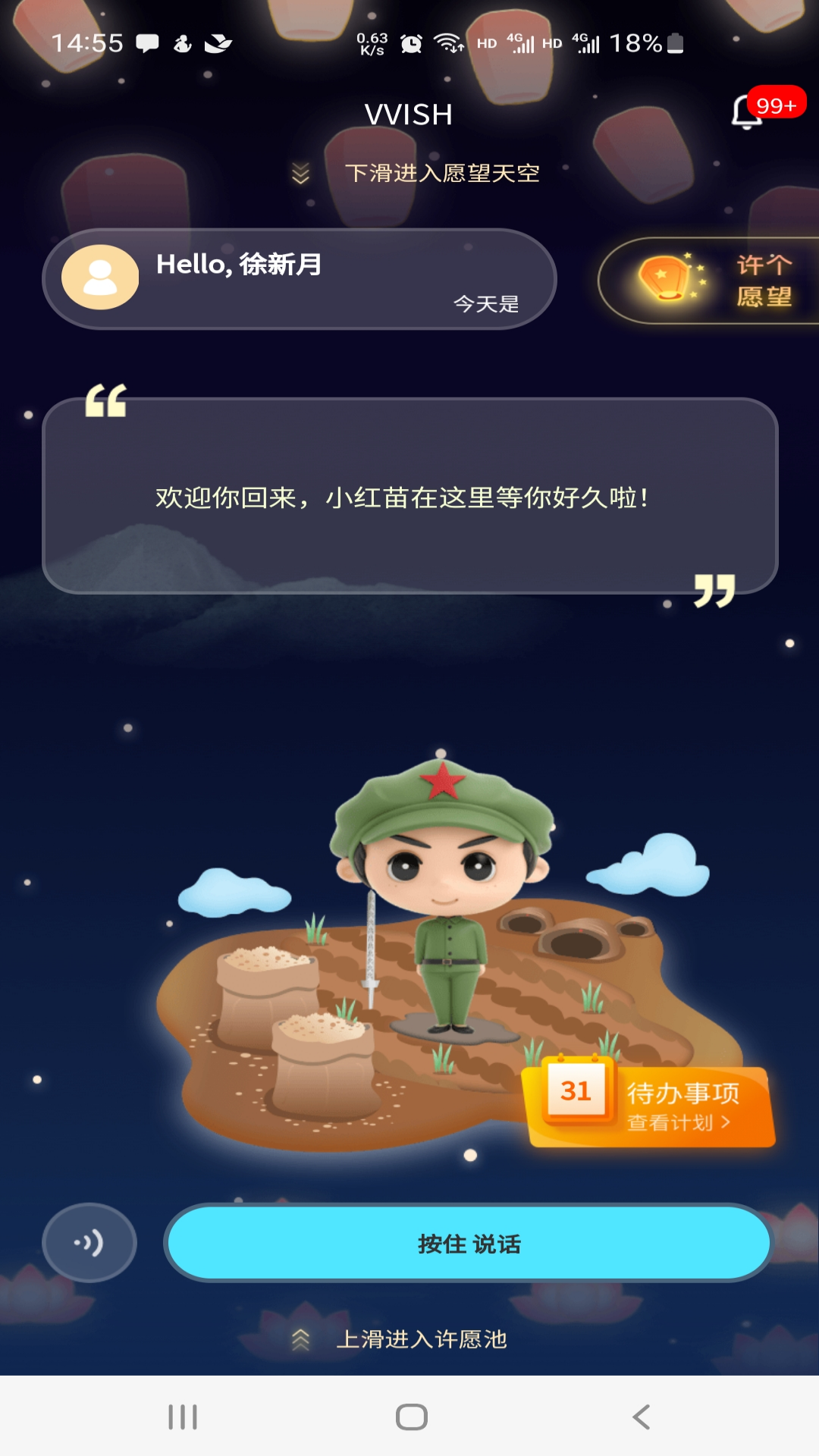Screen dimensions: 819x1456
Task: Expand the downward chevrons to enter wish sky
Action: tap(300, 173)
